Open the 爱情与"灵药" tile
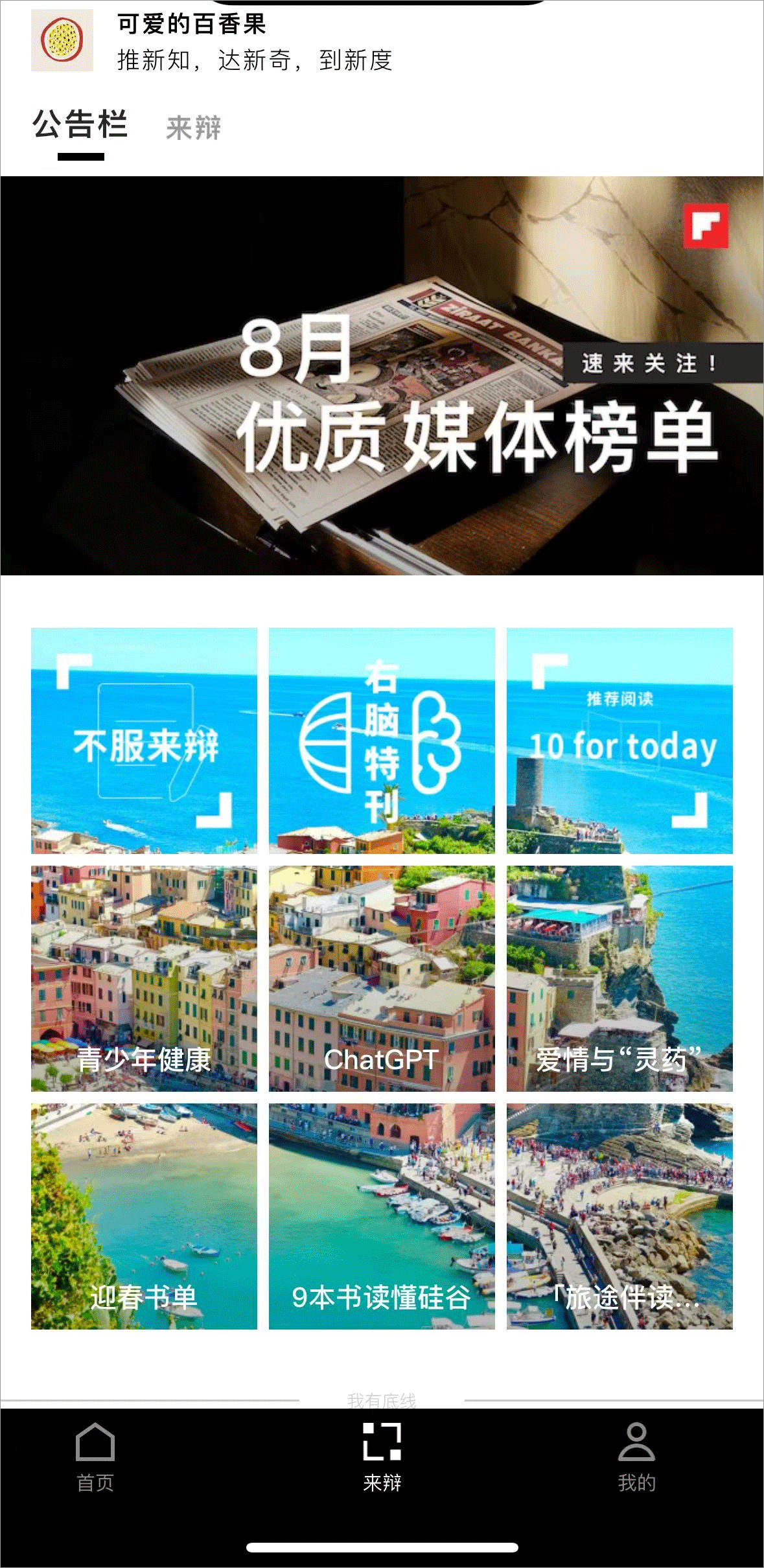 point(619,978)
